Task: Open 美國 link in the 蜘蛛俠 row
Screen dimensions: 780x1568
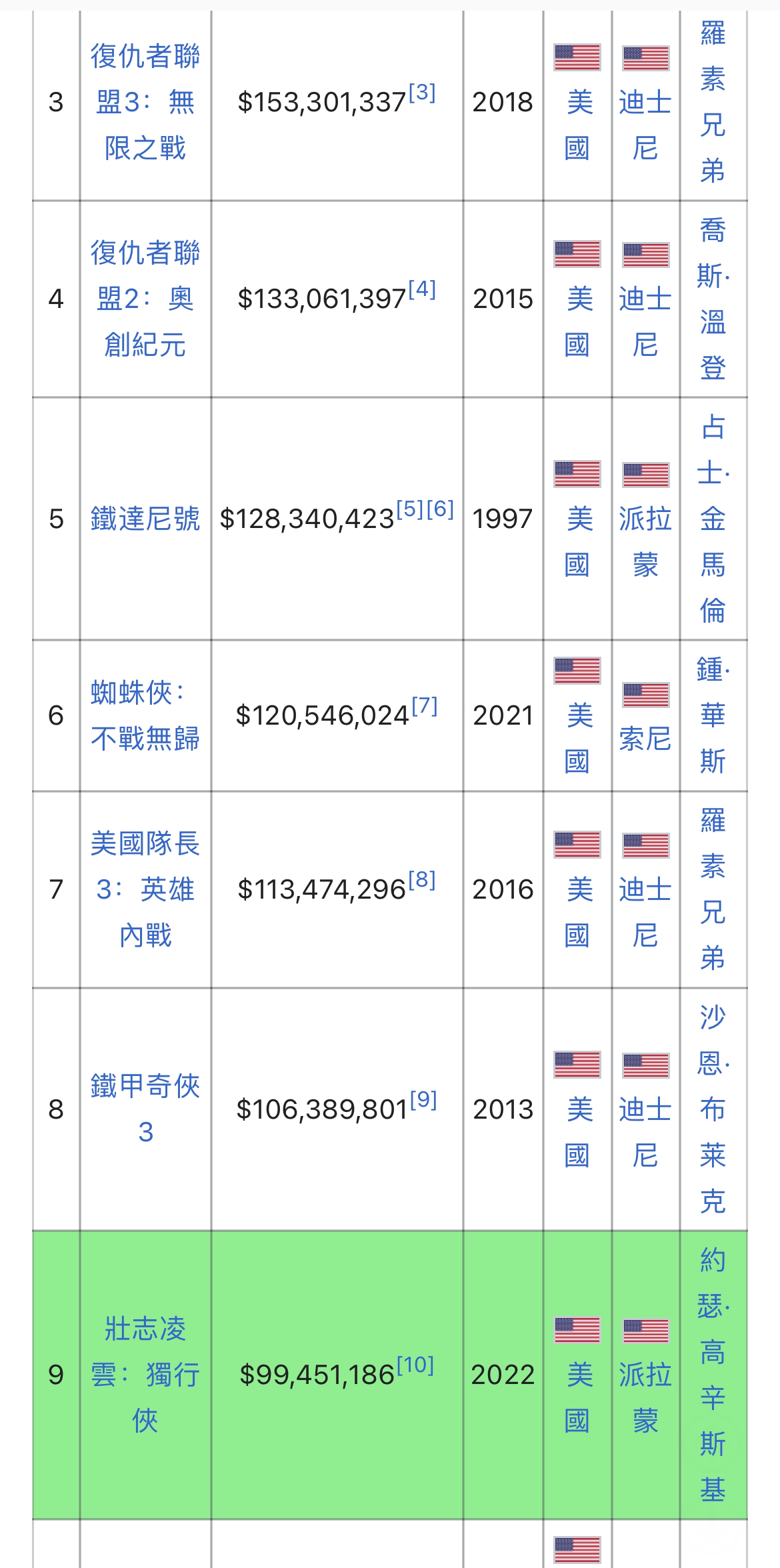Action: click(x=577, y=739)
